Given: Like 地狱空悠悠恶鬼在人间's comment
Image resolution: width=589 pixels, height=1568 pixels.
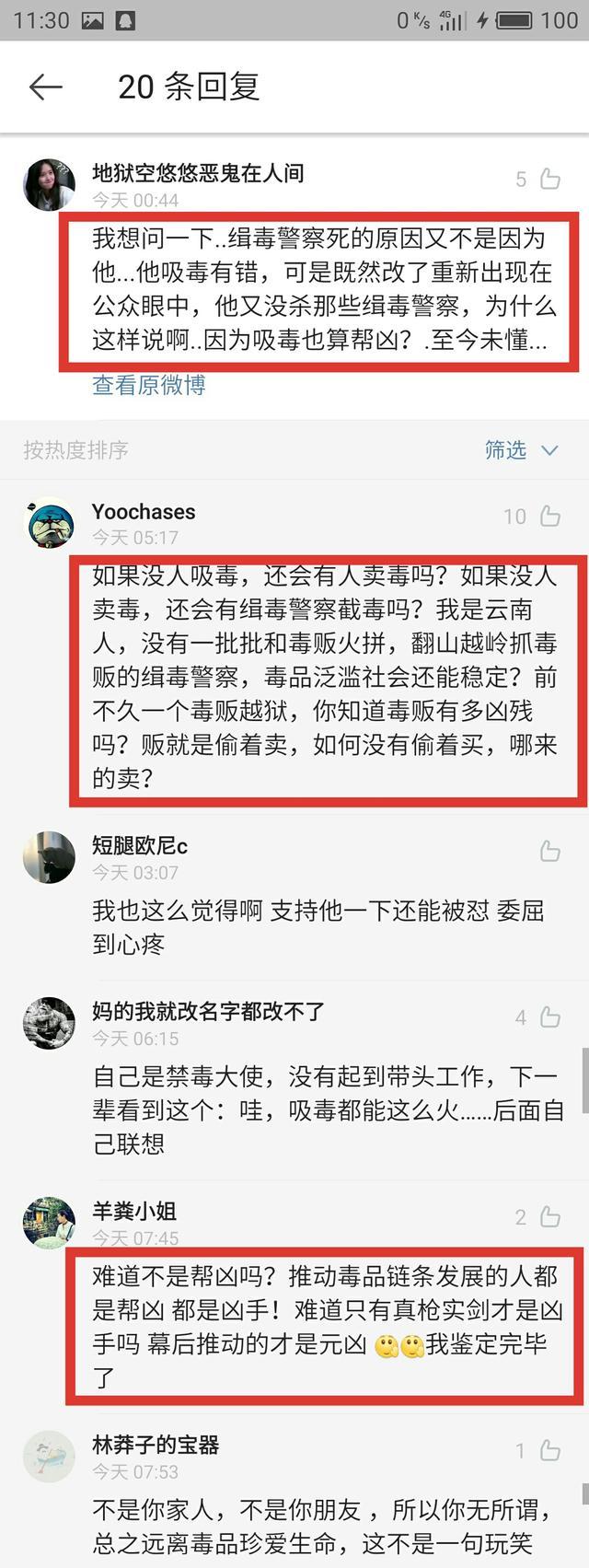Looking at the screenshot, I should (x=549, y=179).
